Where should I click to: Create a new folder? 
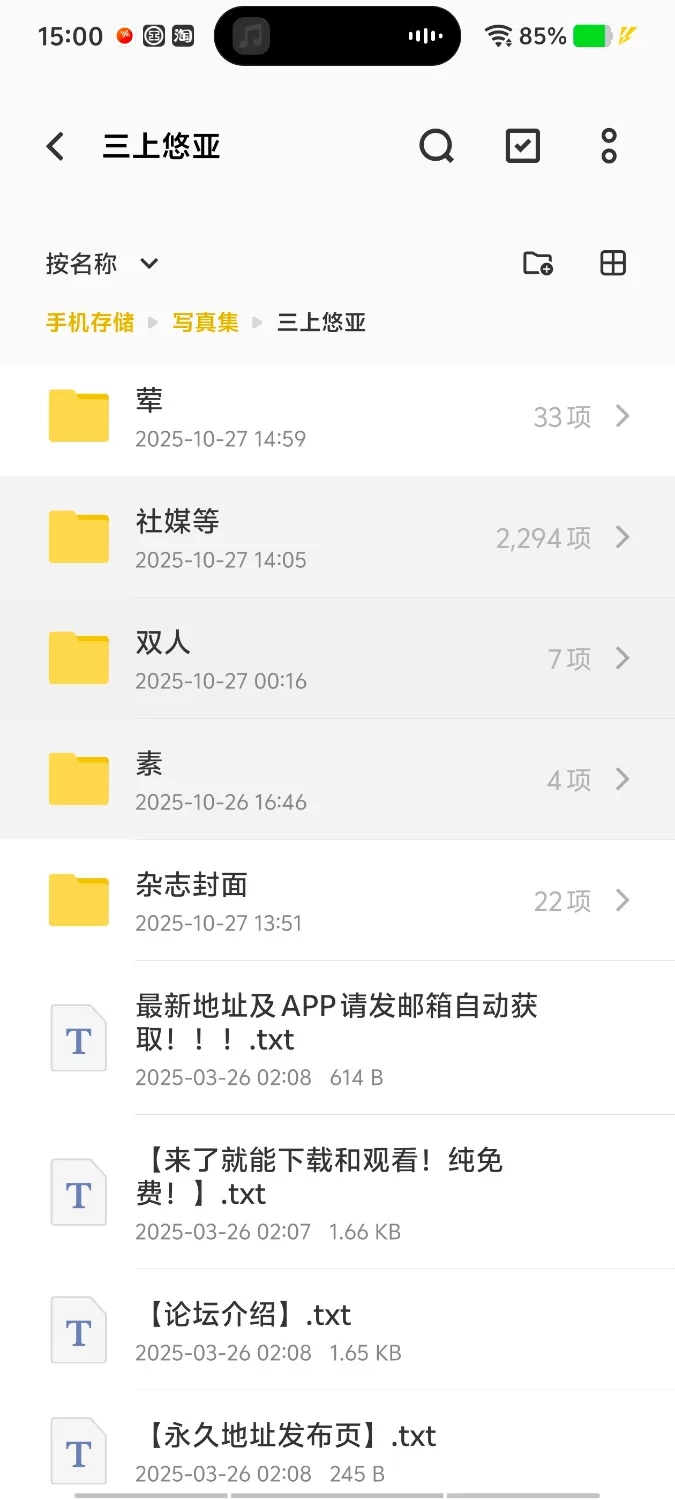click(538, 264)
